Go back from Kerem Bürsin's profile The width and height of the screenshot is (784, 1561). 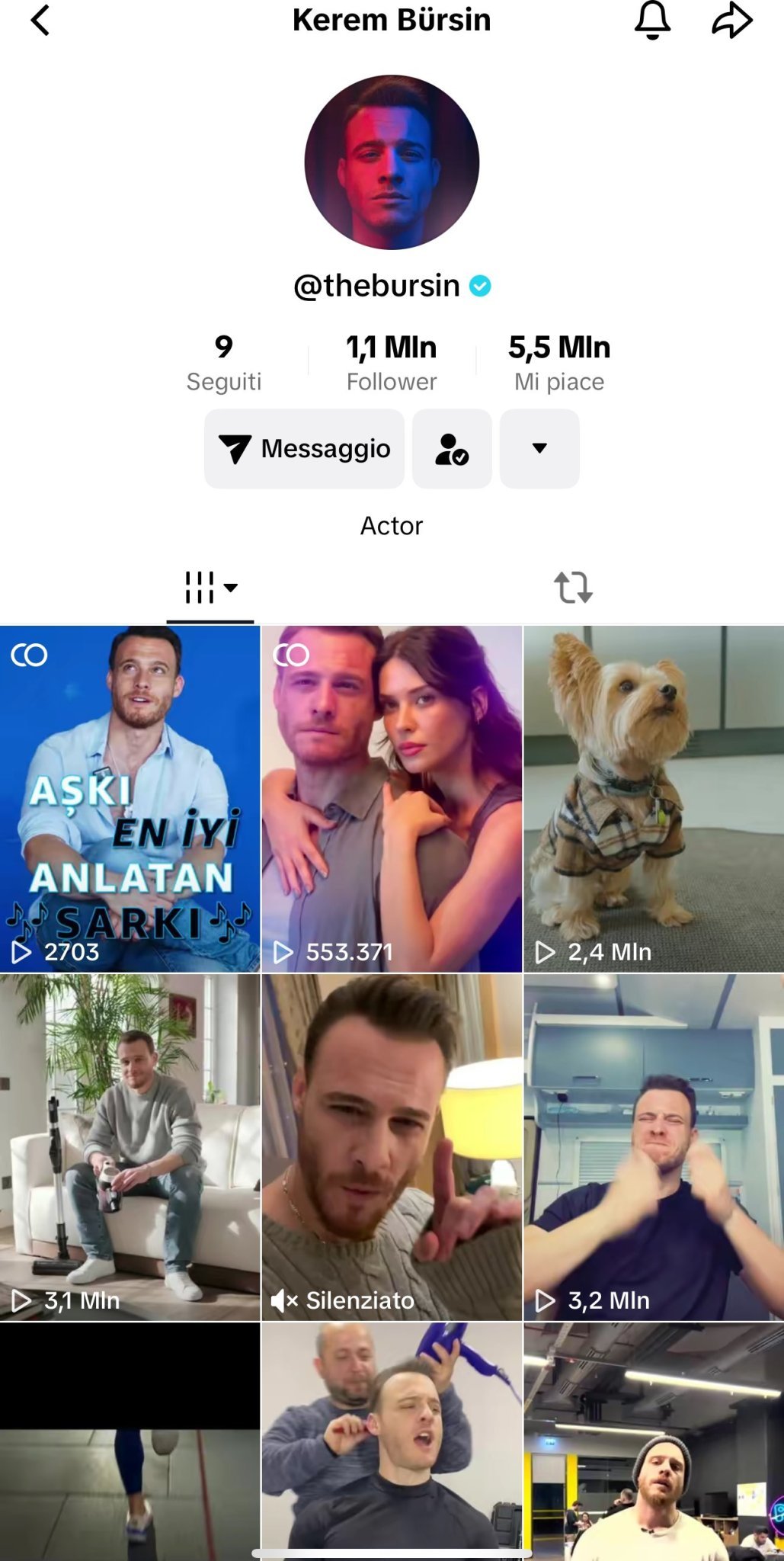[40, 21]
